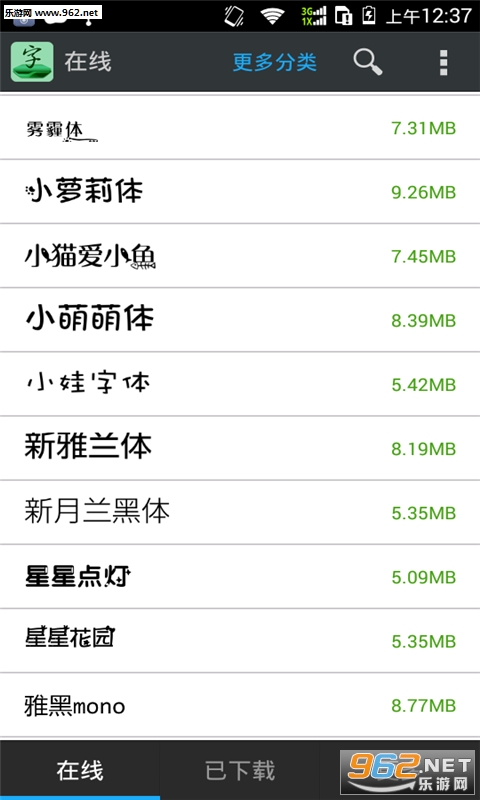Tap the app icon beside 在线

tap(32, 62)
